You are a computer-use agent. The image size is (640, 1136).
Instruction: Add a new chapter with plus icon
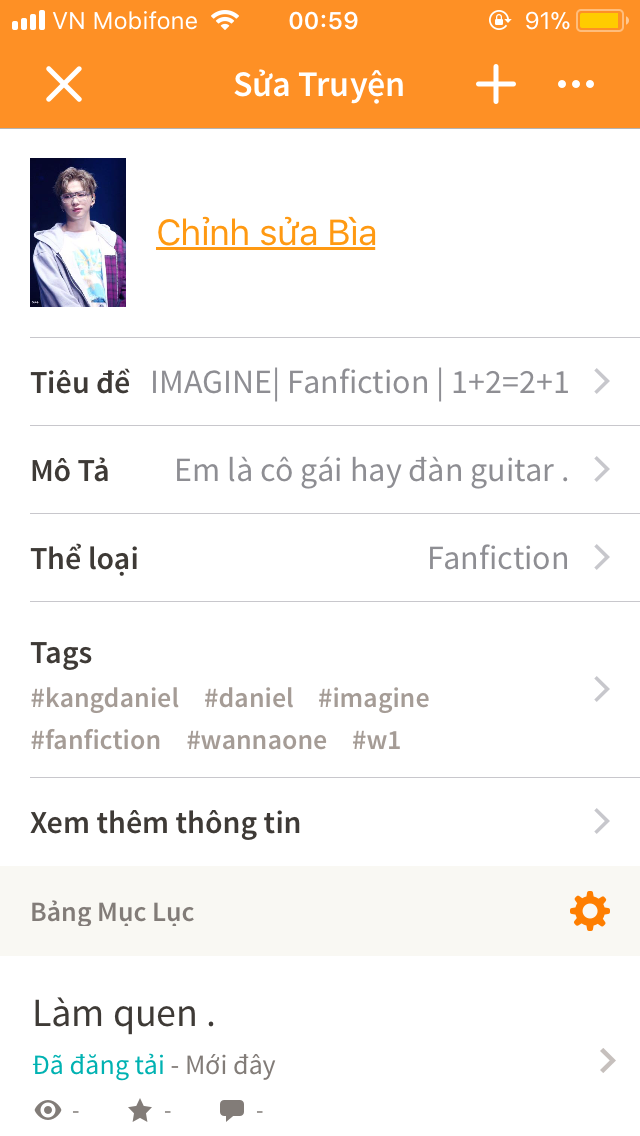(x=496, y=85)
